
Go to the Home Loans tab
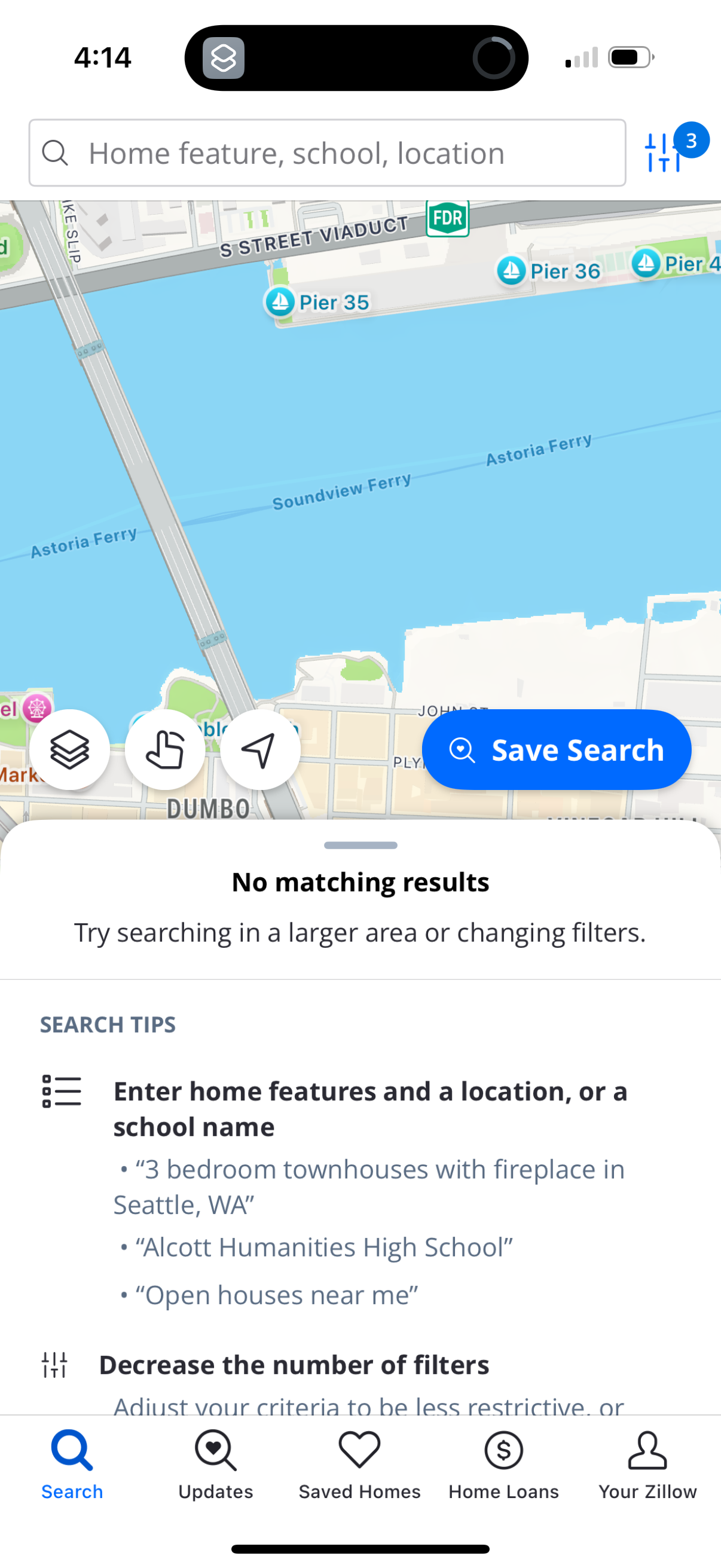pyautogui.click(x=504, y=1467)
